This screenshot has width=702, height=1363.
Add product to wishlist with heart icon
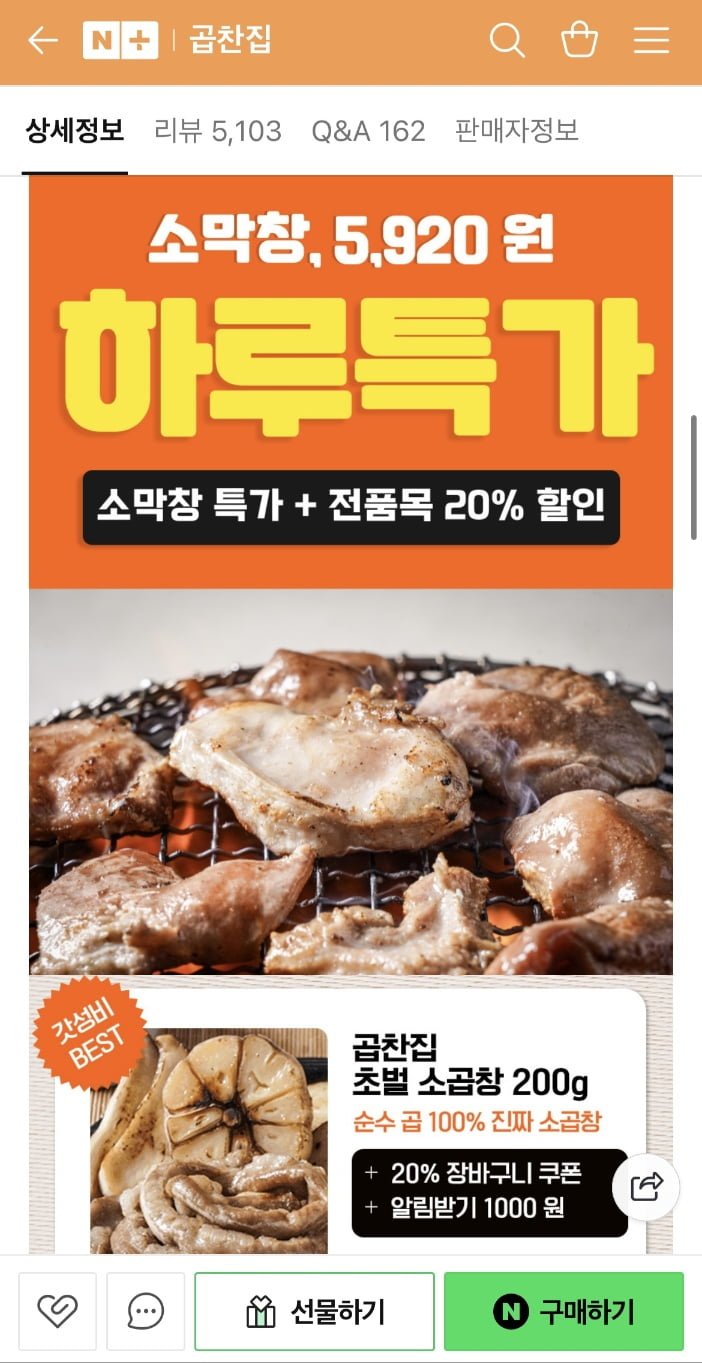57,1311
